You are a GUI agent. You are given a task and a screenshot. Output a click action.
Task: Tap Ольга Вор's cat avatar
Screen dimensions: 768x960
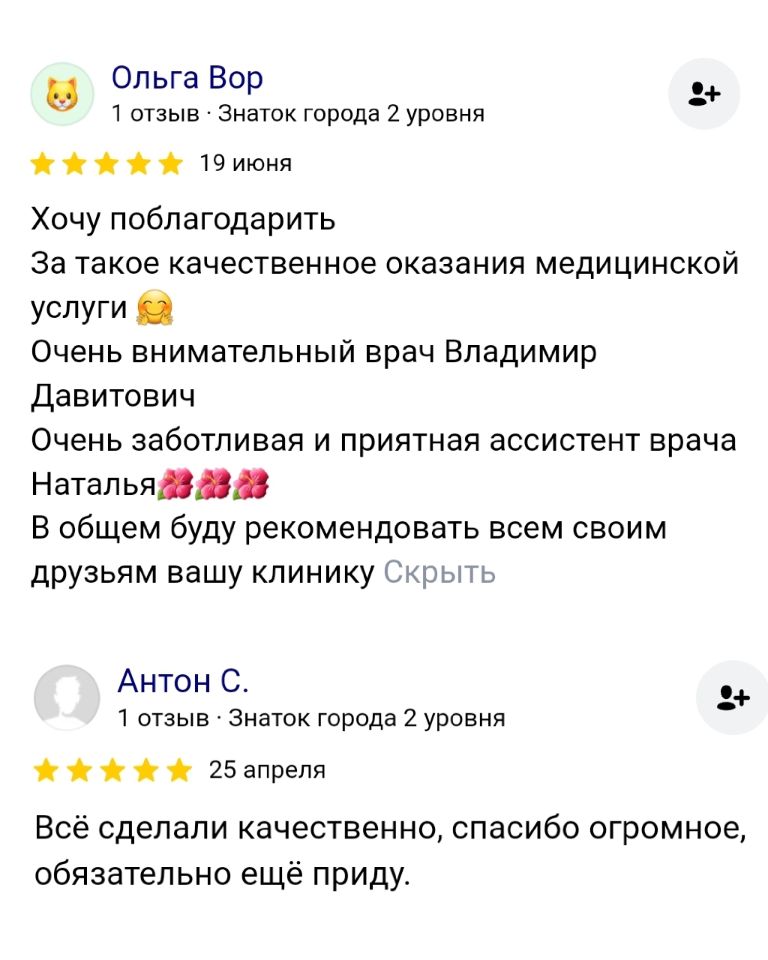(62, 94)
